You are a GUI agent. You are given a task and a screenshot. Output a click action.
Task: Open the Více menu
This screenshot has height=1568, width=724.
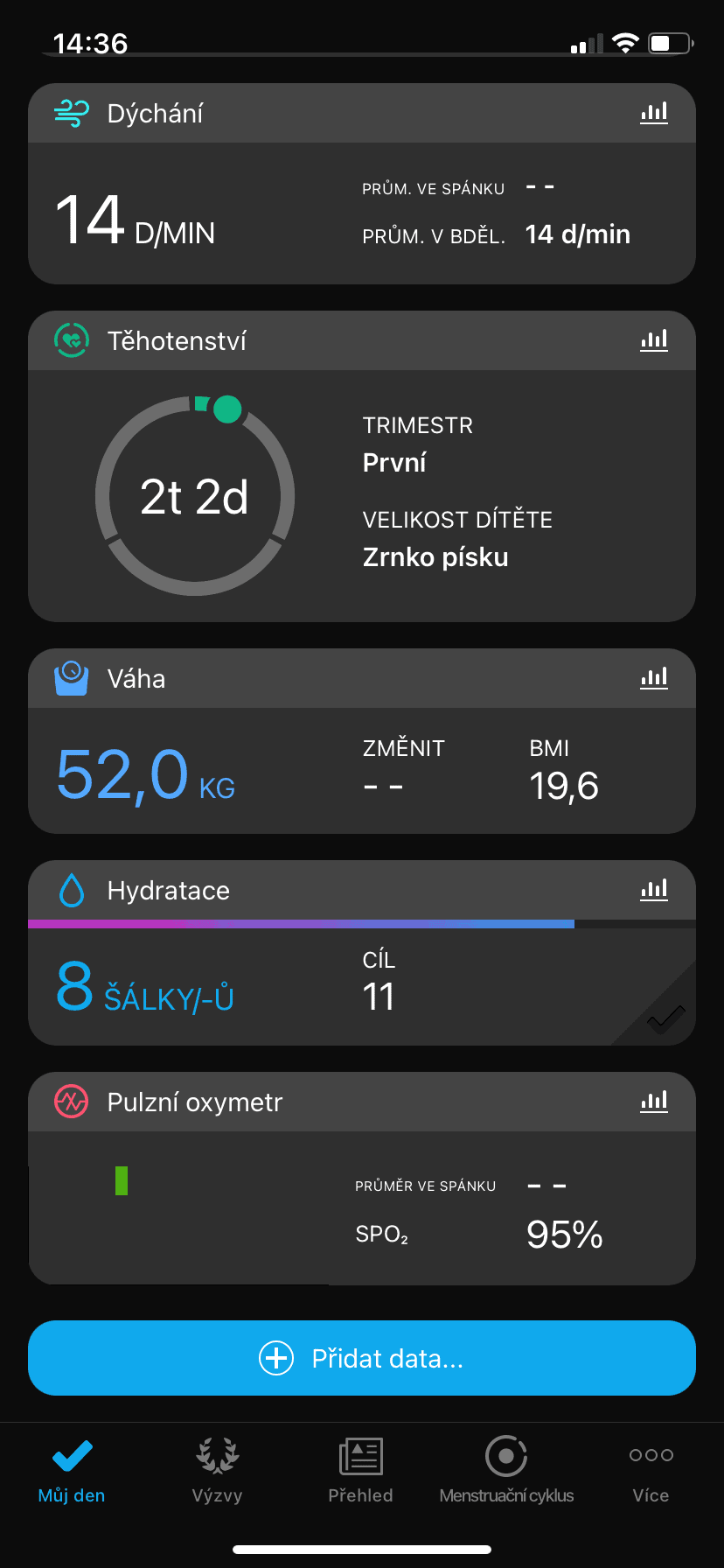[651, 1470]
